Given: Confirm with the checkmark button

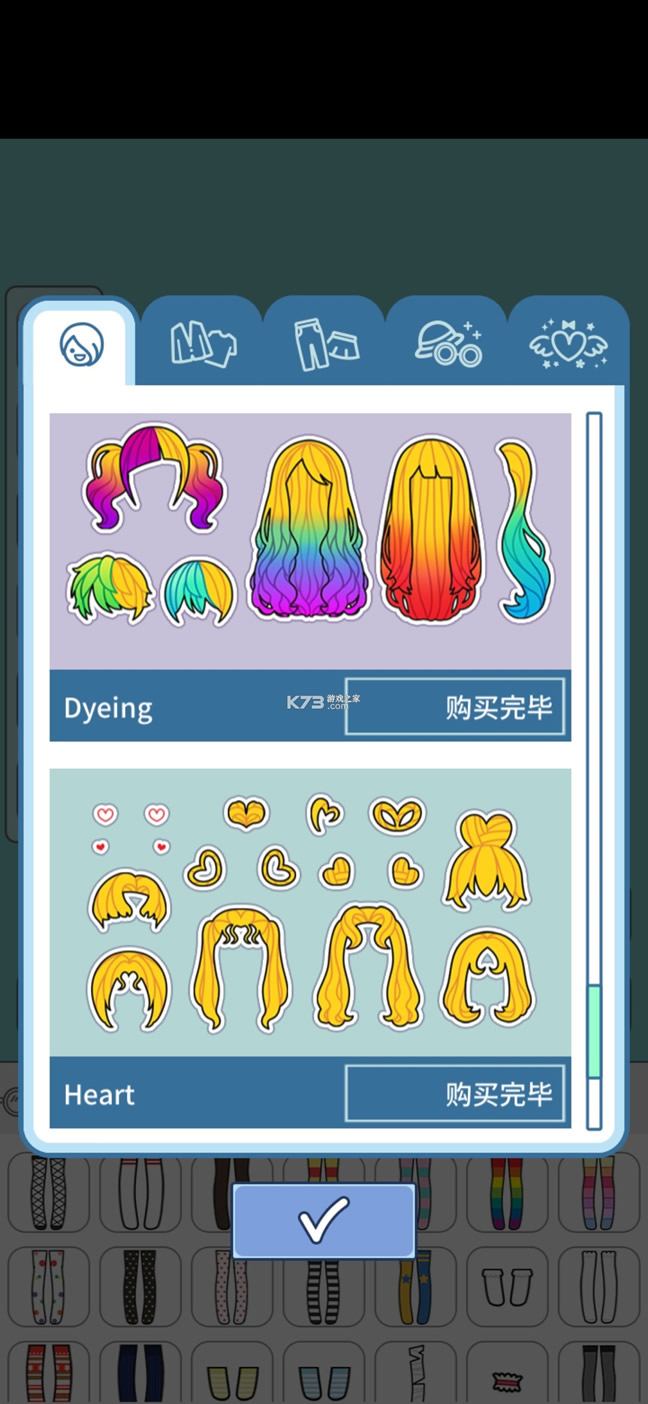Looking at the screenshot, I should click(324, 1221).
